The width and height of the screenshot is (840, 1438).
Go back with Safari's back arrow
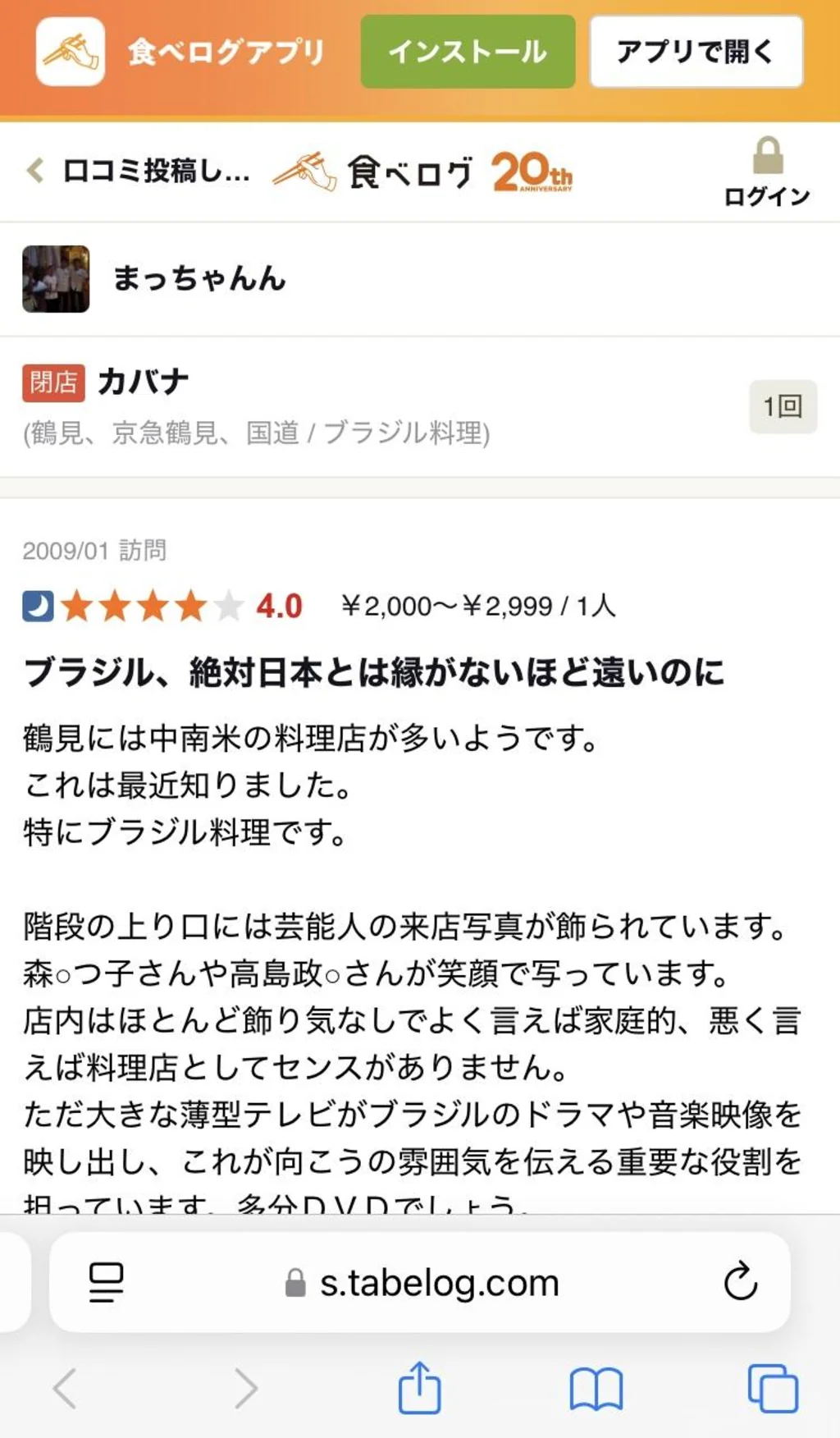[65, 1388]
